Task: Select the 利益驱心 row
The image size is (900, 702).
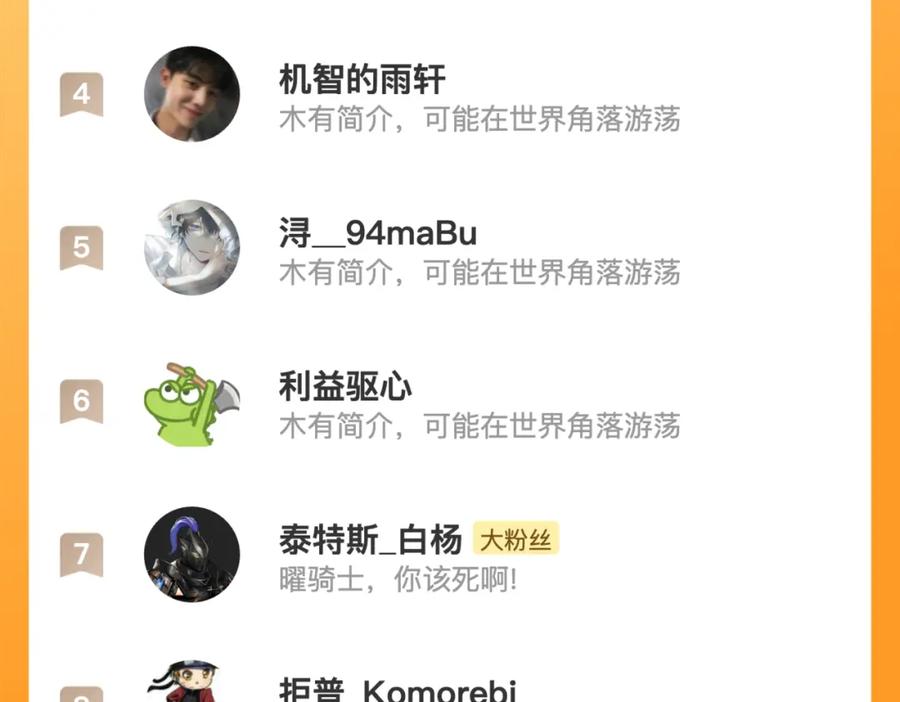Action: (345, 387)
